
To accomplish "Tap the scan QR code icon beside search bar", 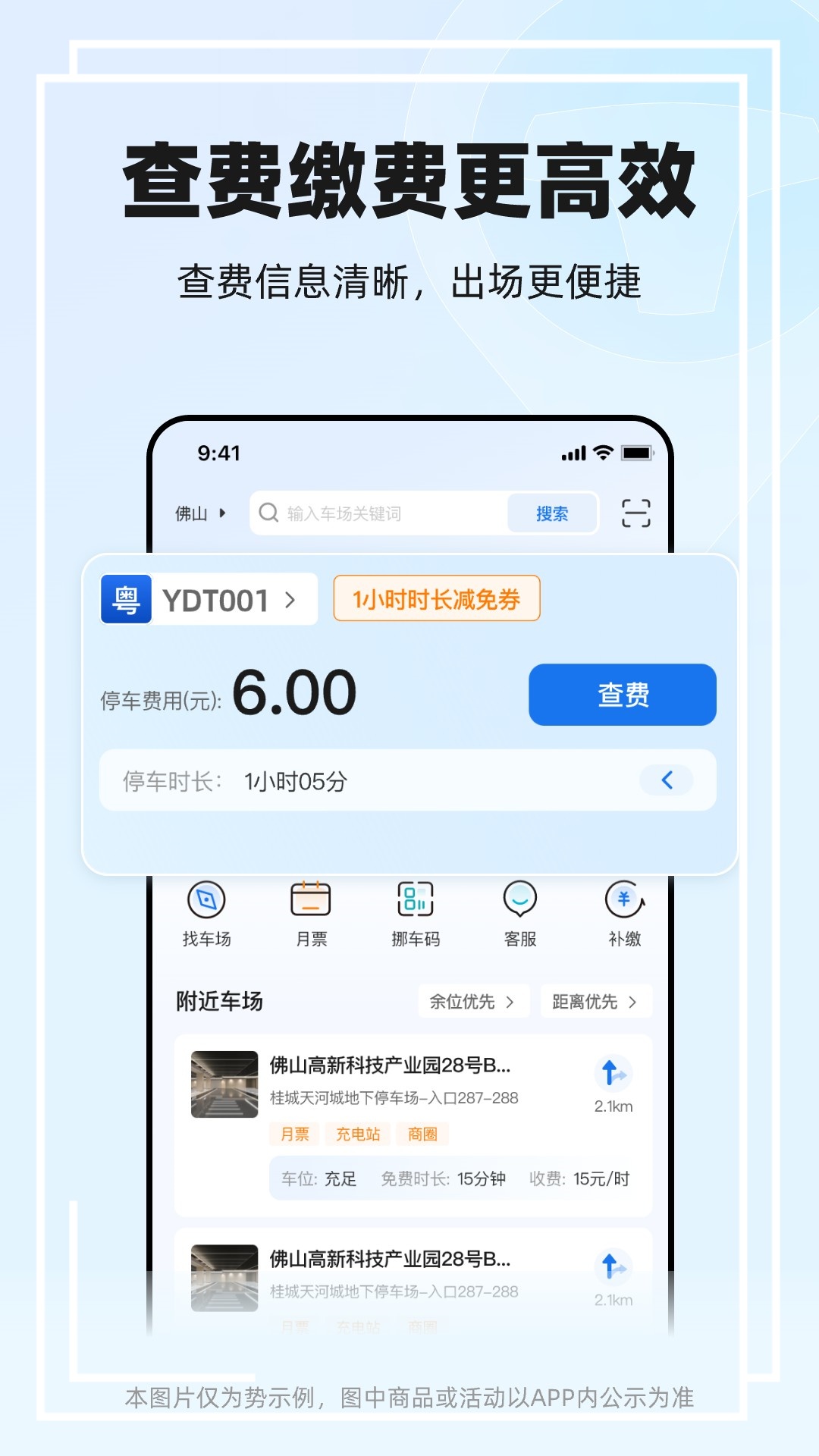I will click(x=637, y=513).
